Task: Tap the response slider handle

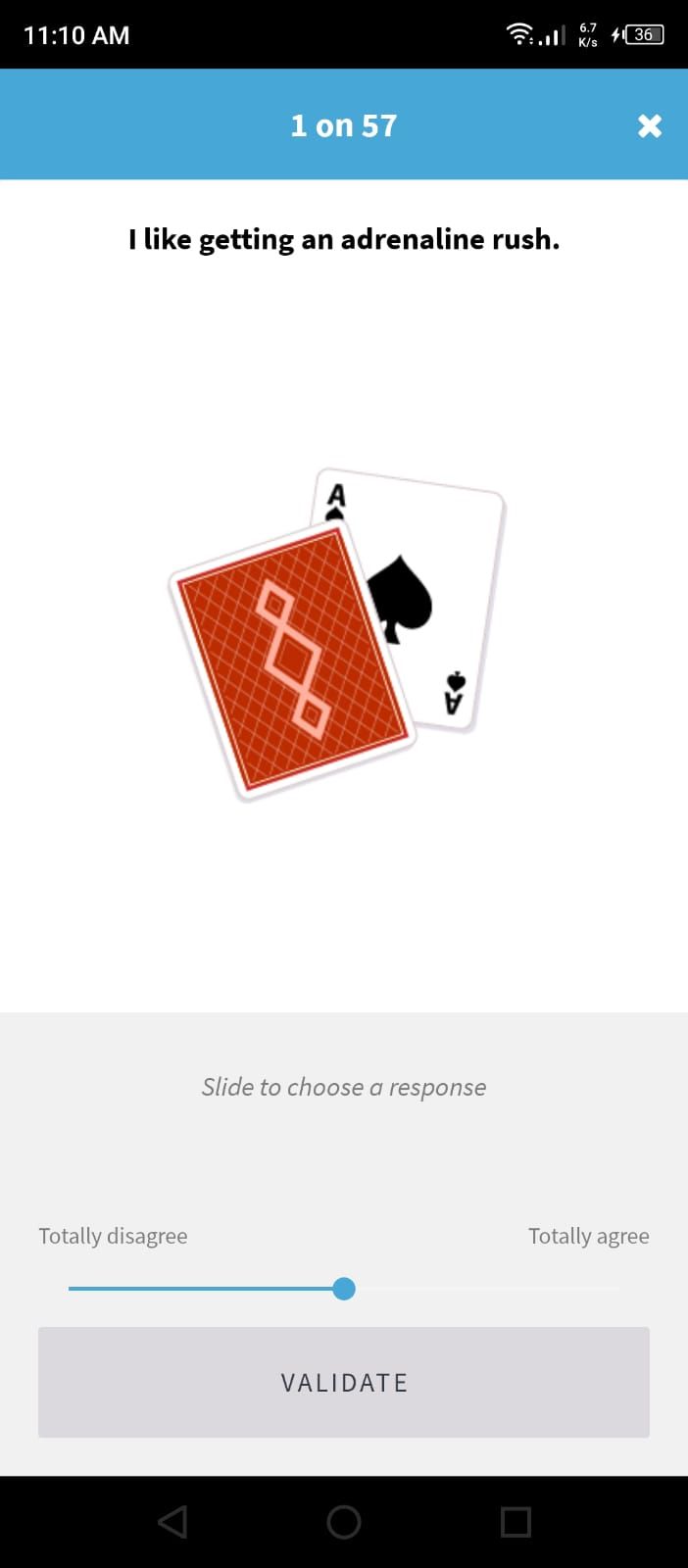Action: click(344, 1289)
